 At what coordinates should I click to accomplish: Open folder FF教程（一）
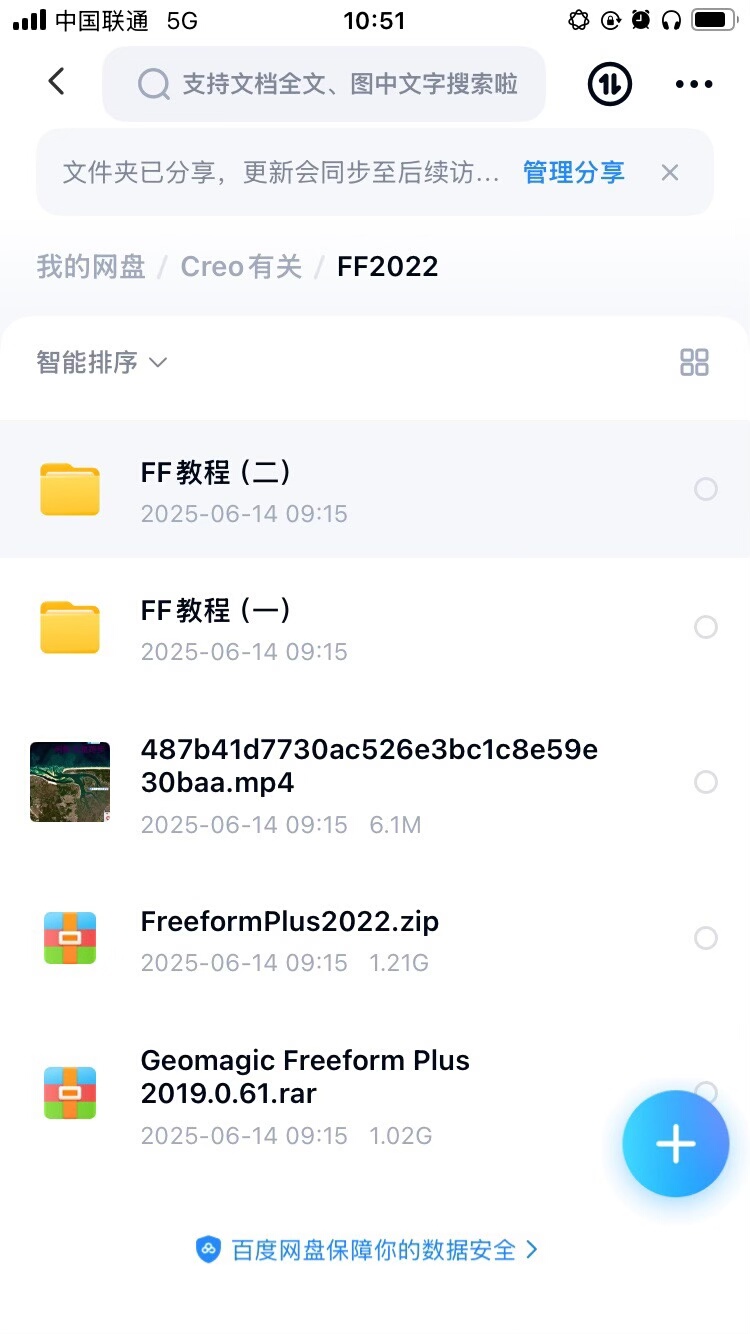pos(300,627)
